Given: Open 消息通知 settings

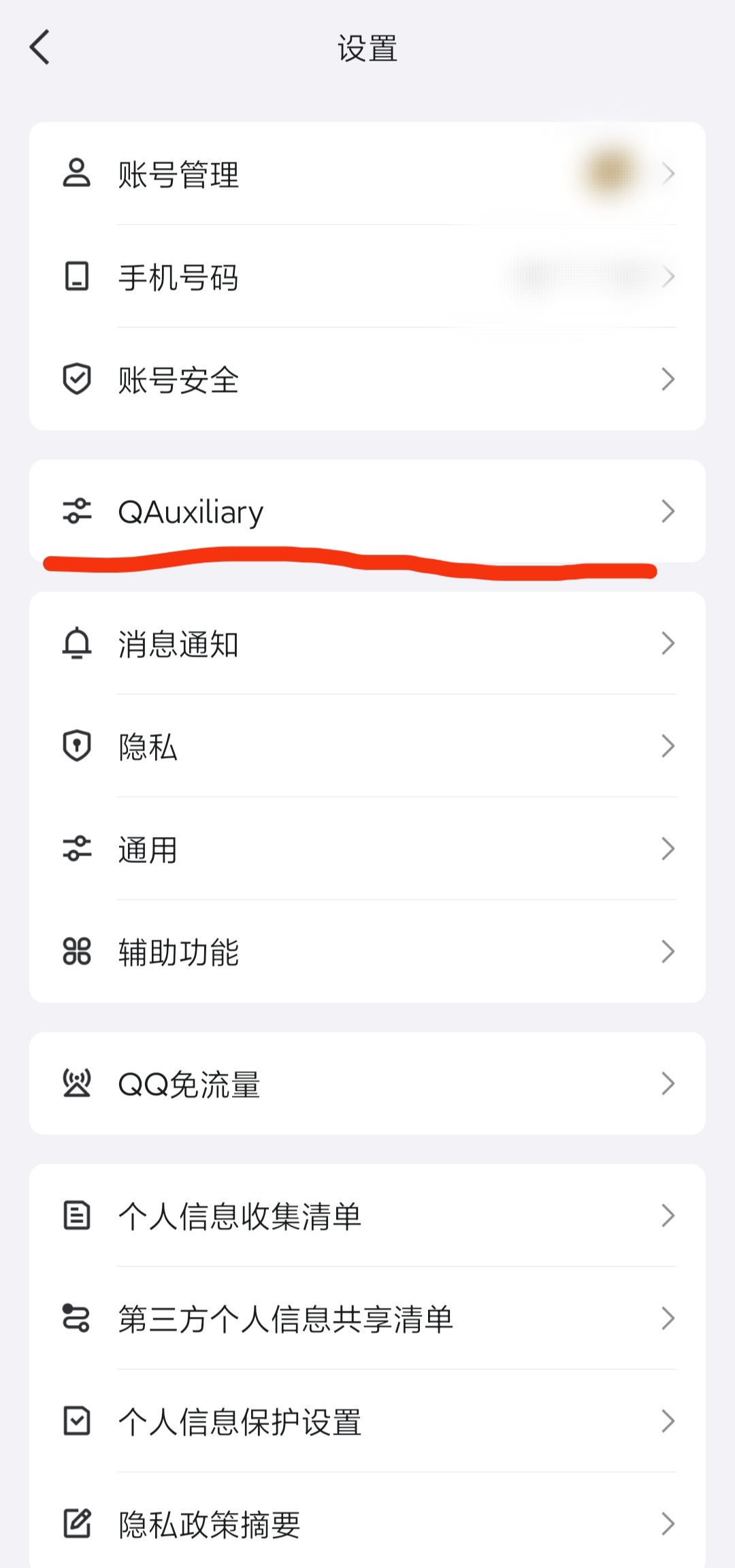Looking at the screenshot, I should [367, 644].
